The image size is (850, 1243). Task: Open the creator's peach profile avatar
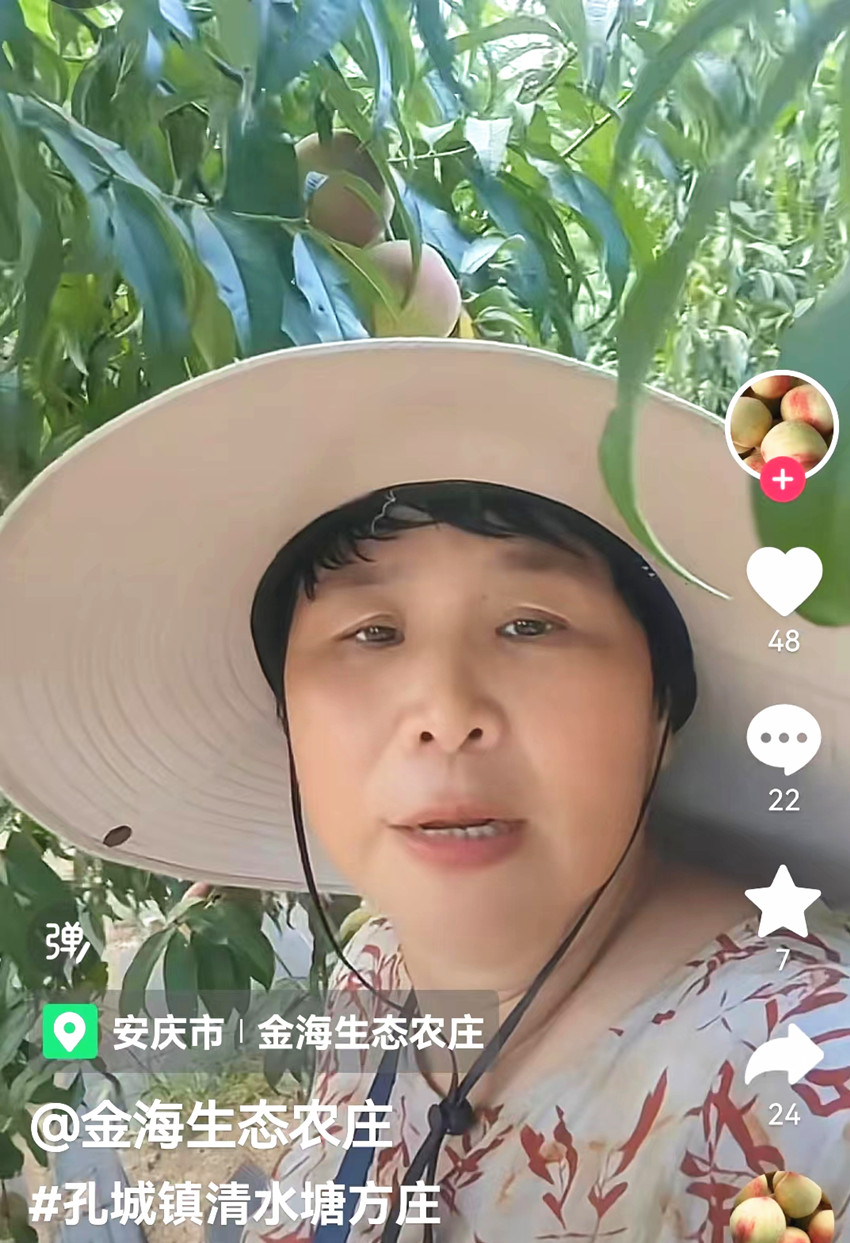(781, 423)
